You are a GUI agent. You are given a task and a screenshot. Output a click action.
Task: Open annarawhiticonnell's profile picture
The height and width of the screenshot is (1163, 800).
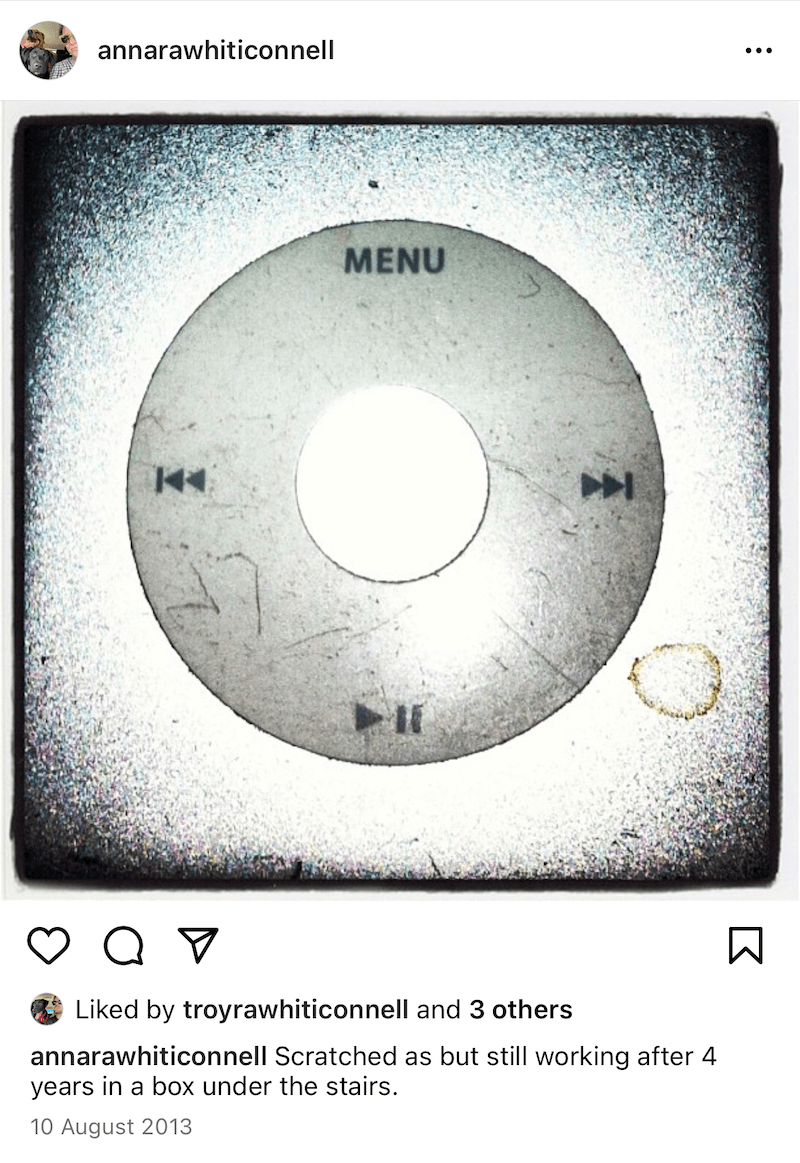48,50
